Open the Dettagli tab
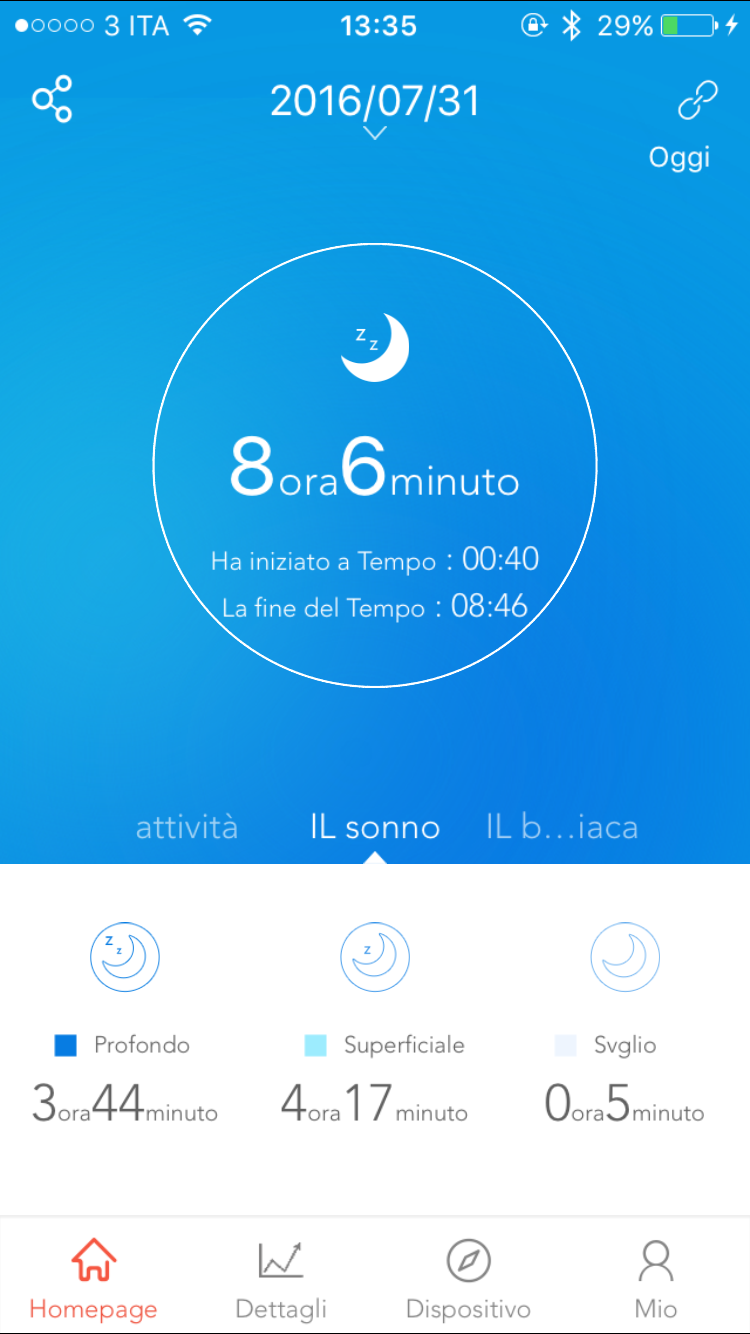Image resolution: width=750 pixels, height=1334 pixels. pos(281,1280)
